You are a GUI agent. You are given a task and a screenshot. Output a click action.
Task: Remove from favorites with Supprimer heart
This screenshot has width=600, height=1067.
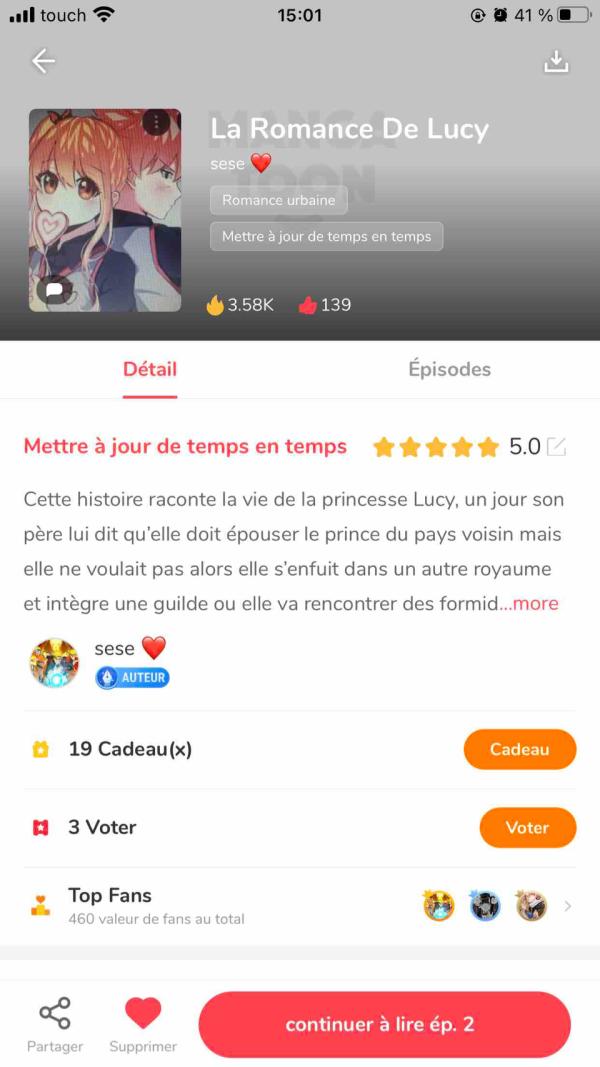coord(143,1023)
